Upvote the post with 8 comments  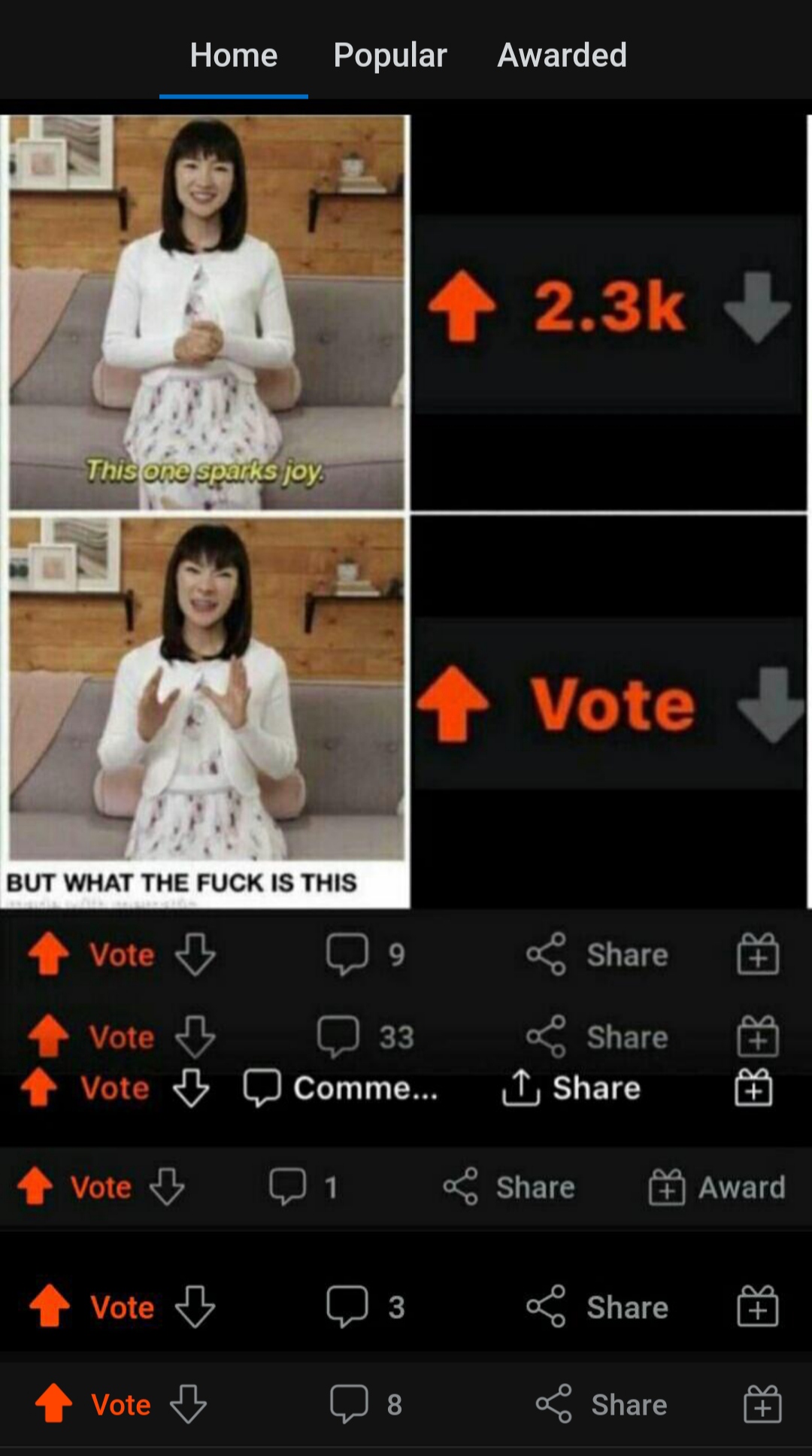54,1403
